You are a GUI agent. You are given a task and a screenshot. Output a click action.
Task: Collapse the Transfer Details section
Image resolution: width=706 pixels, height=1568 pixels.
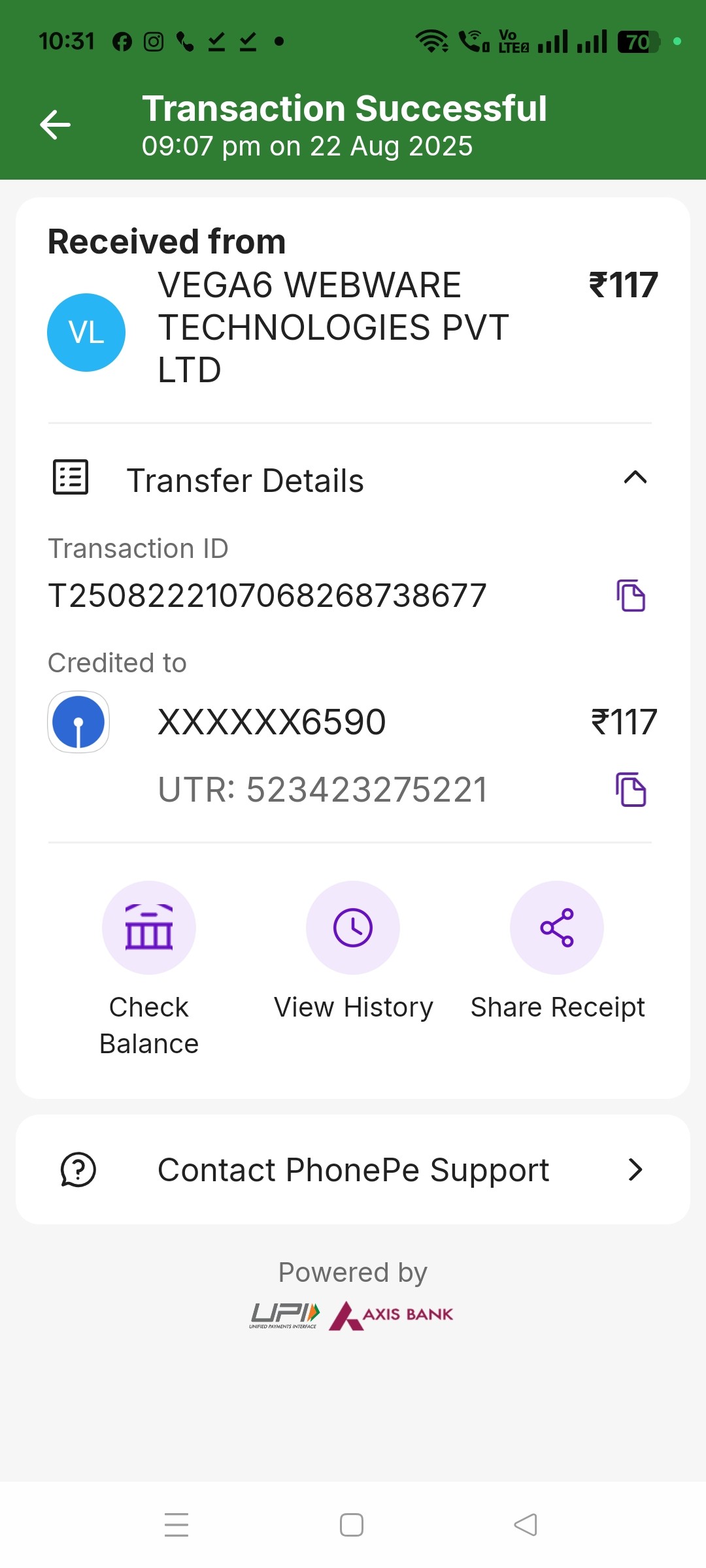(x=635, y=478)
